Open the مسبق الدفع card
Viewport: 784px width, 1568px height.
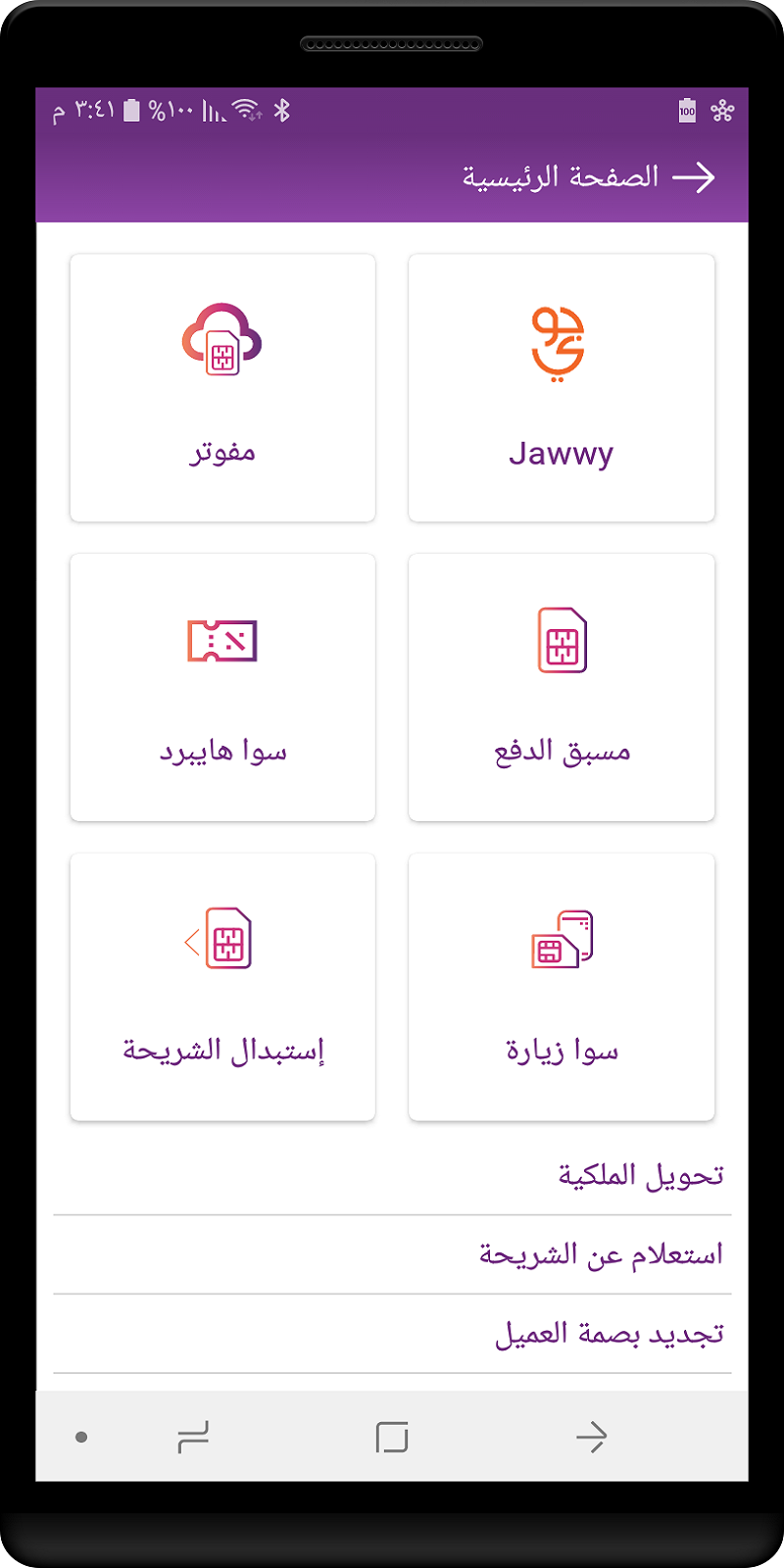561,687
